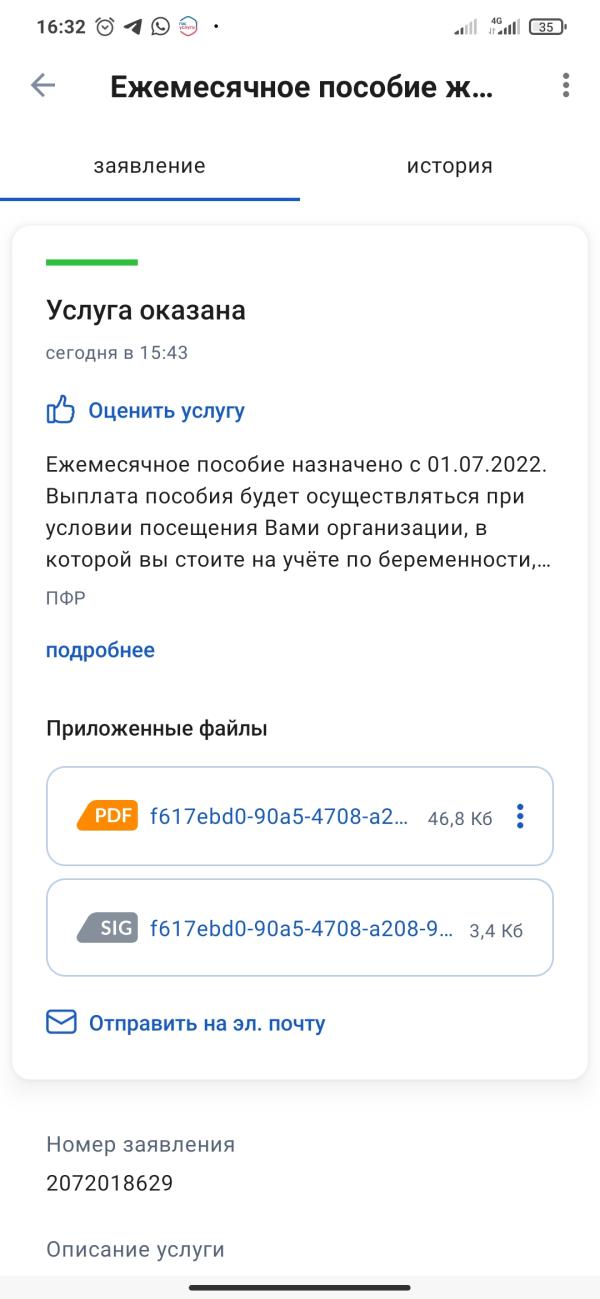Expand details via подробнее link
The image size is (600, 1299).
coord(100,650)
